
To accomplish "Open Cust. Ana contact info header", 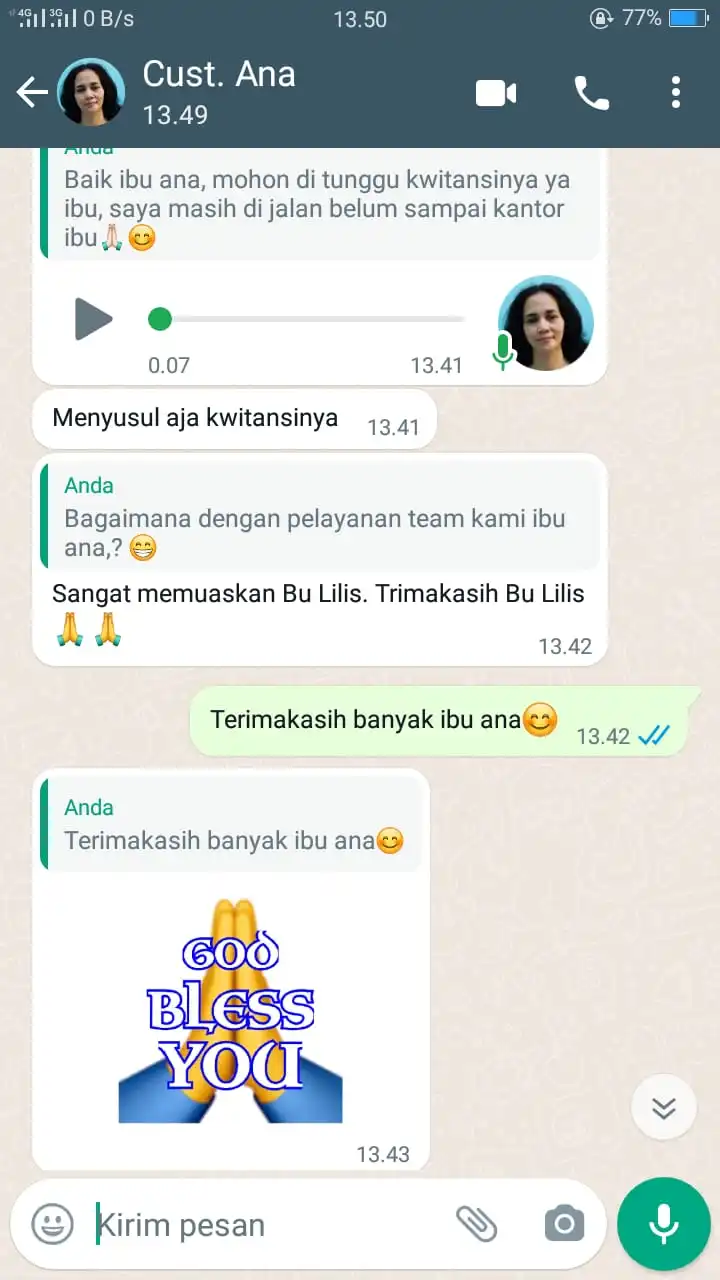I will point(218,93).
